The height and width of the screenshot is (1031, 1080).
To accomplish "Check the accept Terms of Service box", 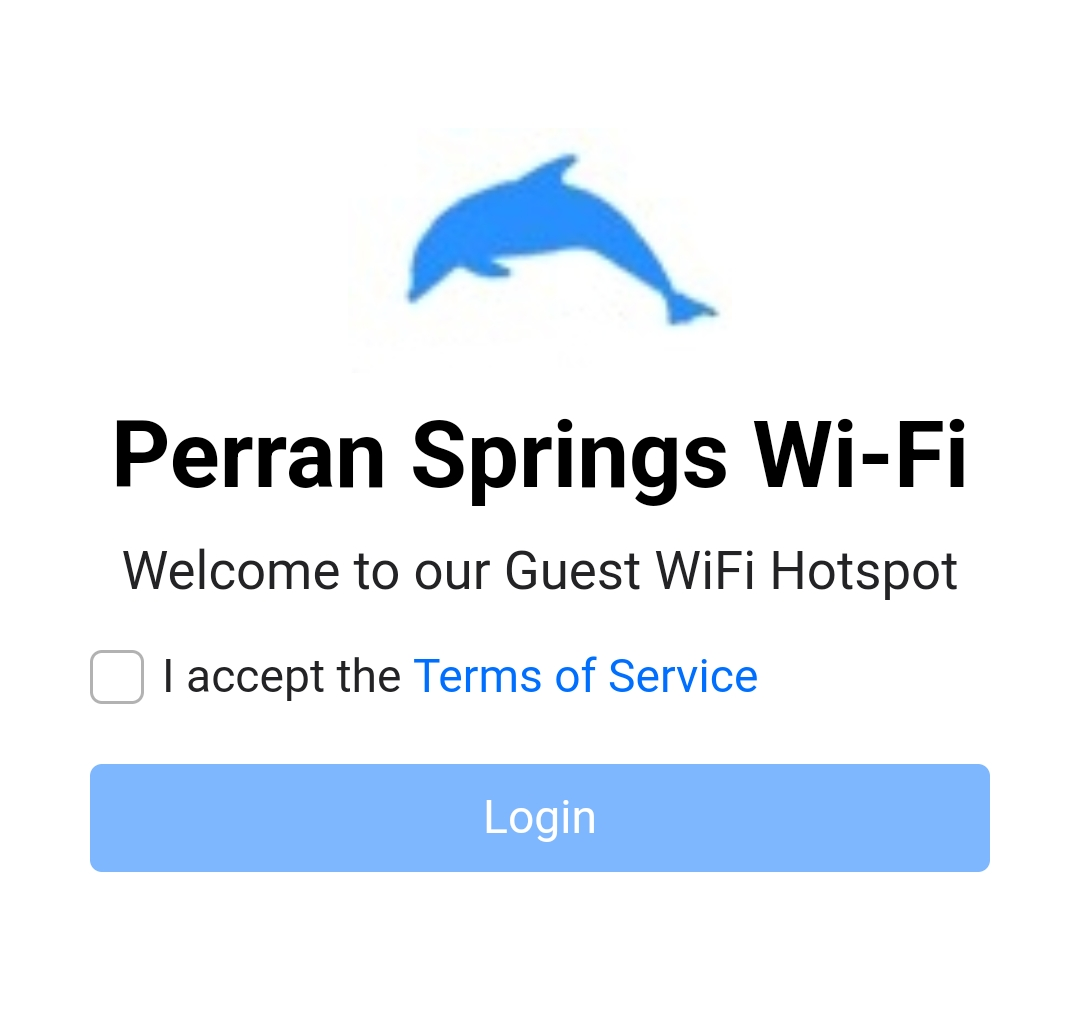I will pos(117,677).
